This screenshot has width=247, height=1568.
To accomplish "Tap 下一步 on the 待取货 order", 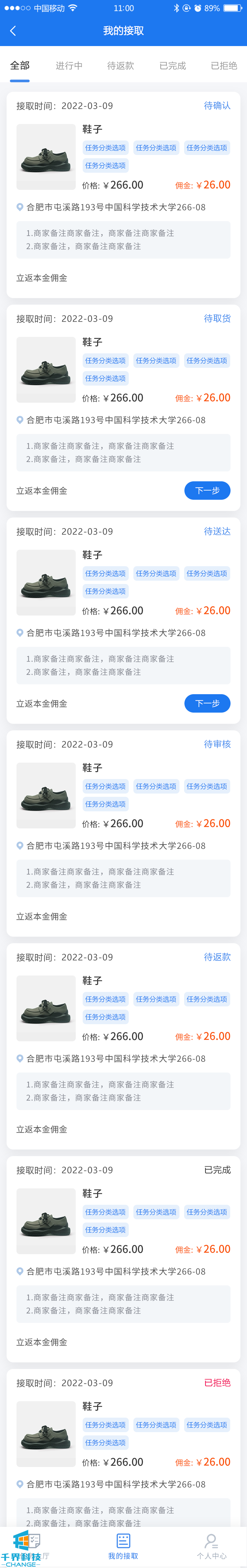I will click(x=207, y=491).
